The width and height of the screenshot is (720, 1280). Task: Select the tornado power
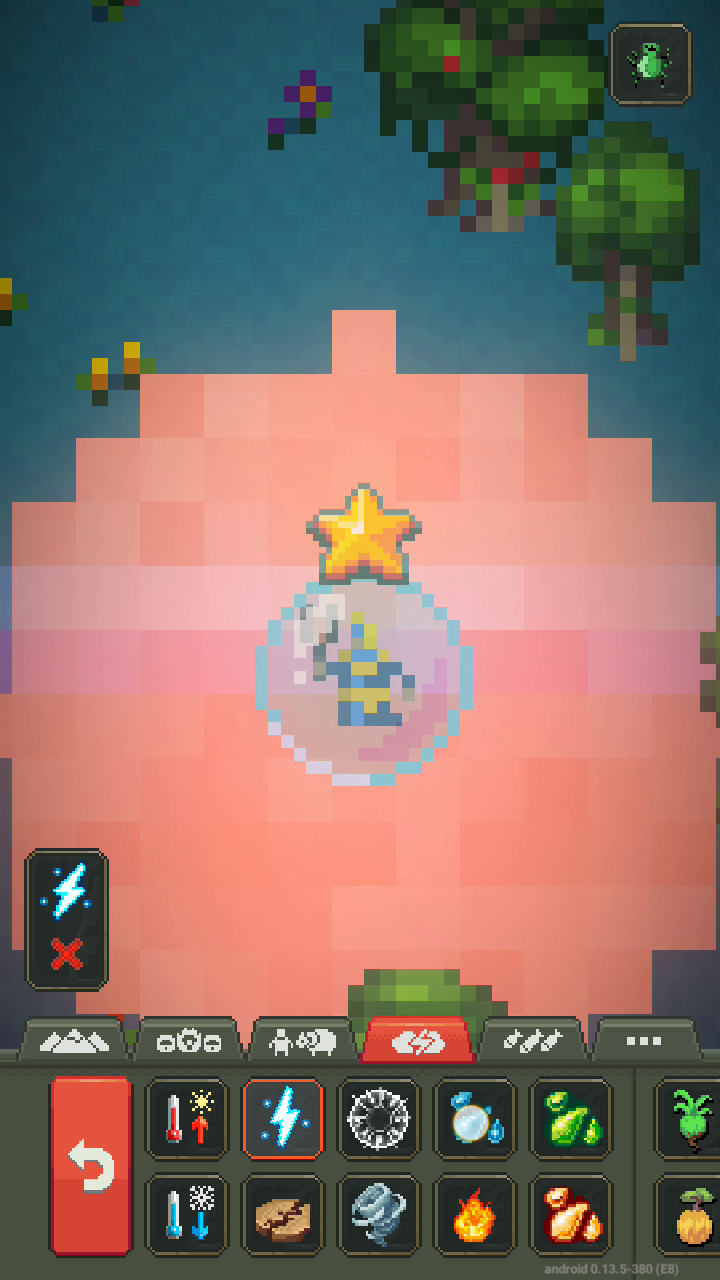379,1214
